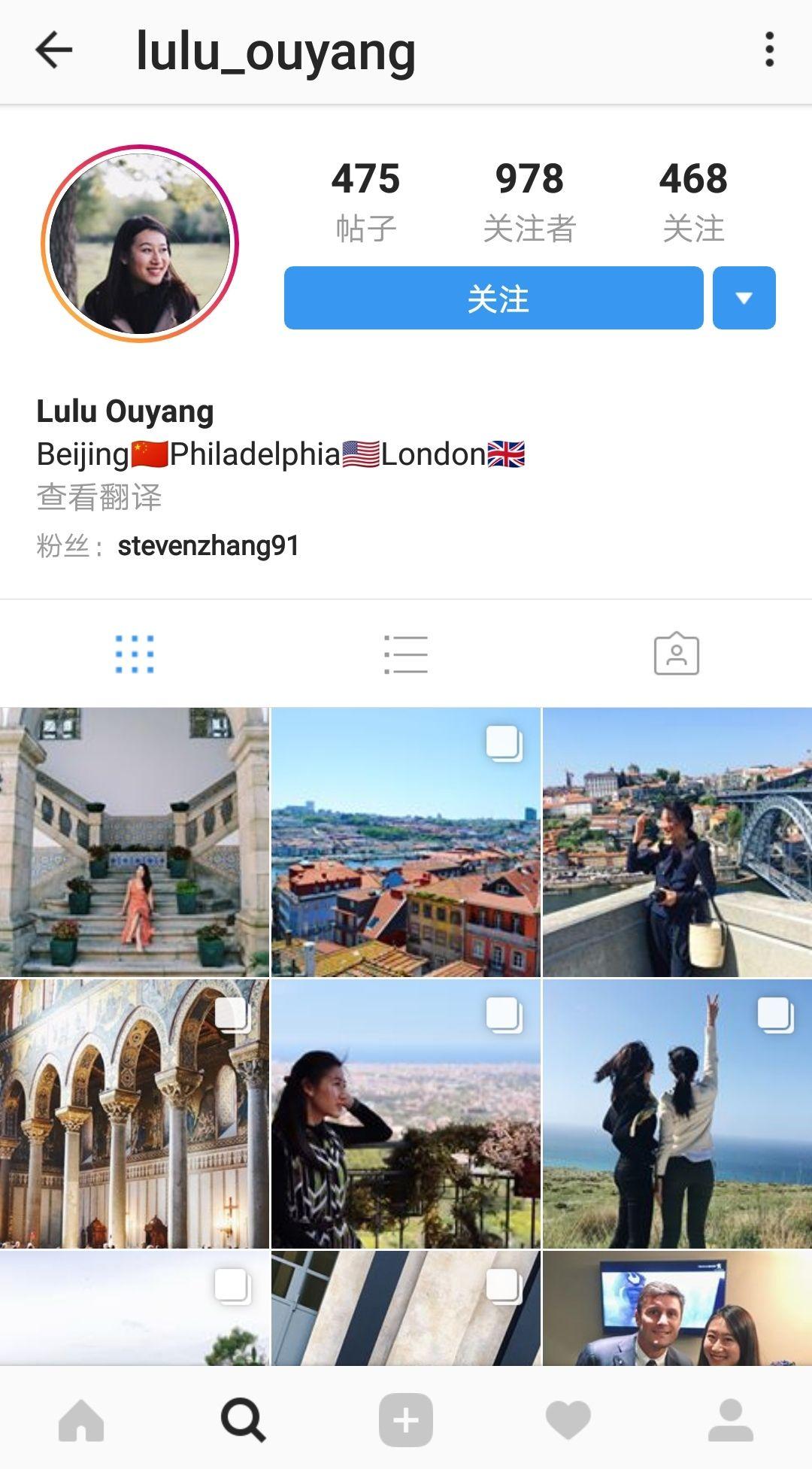Viewport: 812px width, 1469px height.
Task: Switch to the list view tab
Action: coord(406,654)
